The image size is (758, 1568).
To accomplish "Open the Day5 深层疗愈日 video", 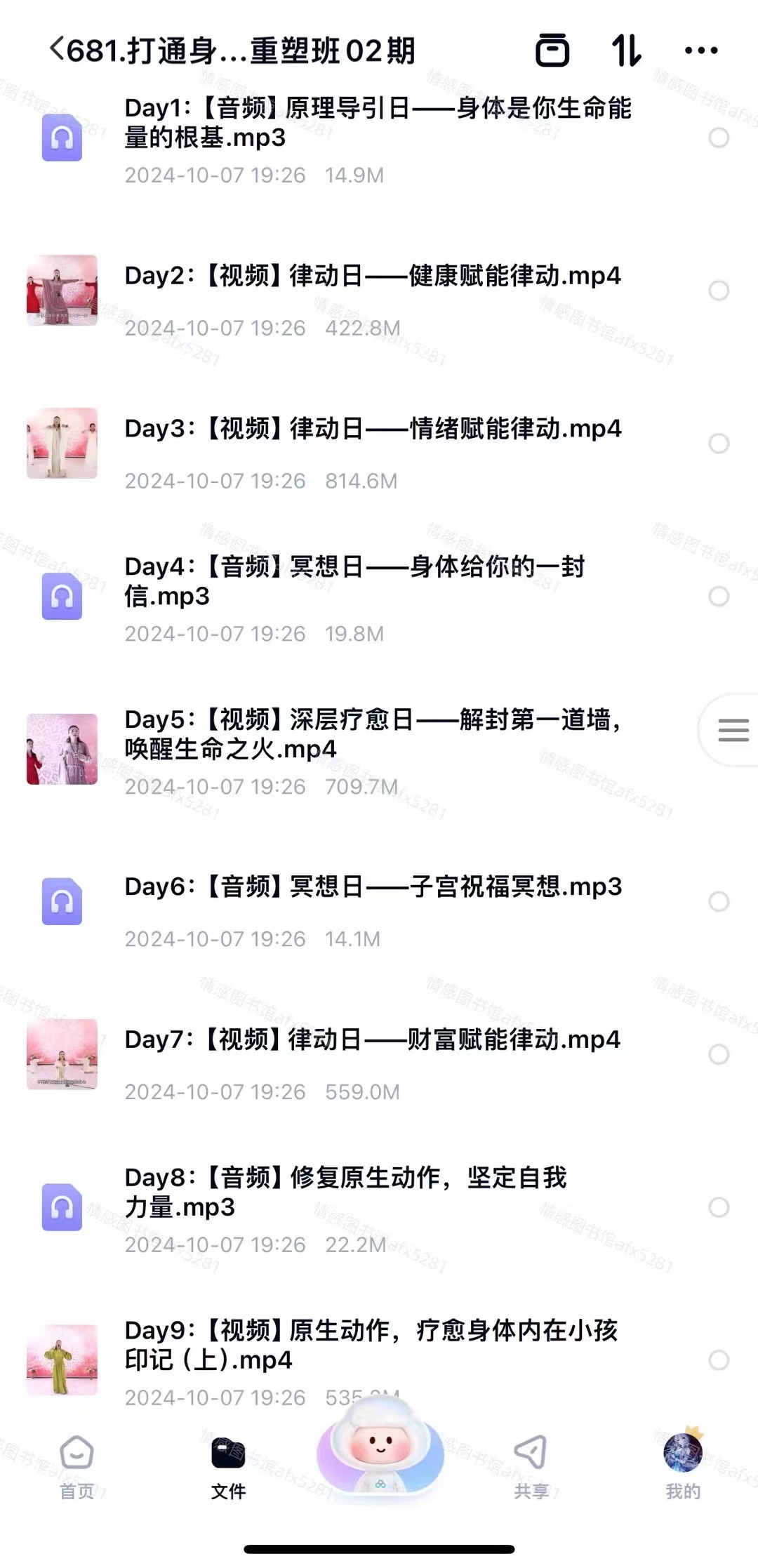I will 372,734.
